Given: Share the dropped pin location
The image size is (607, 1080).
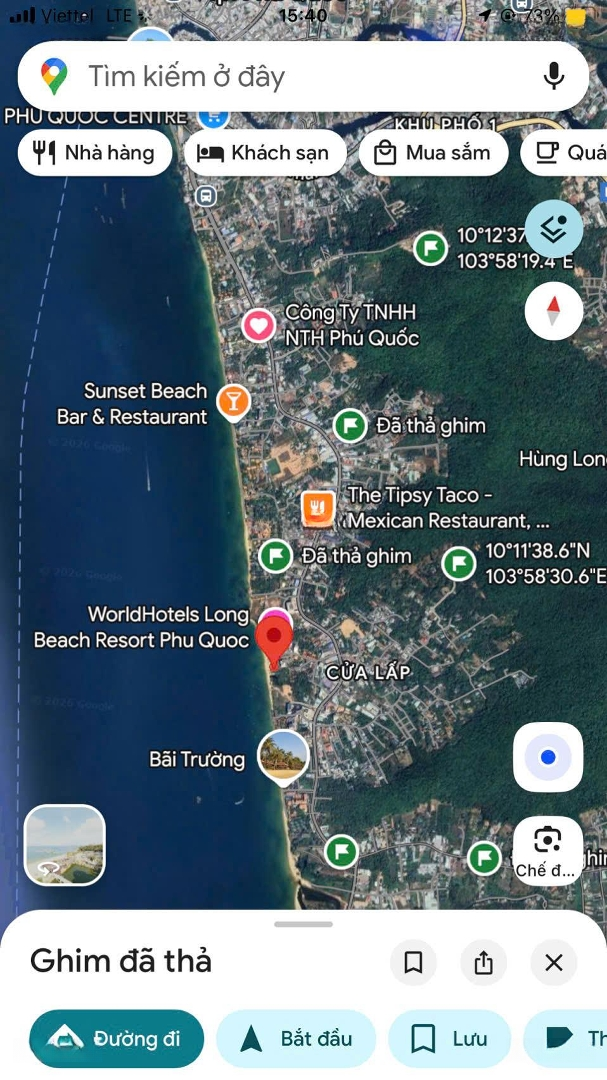Looking at the screenshot, I should pyautogui.click(x=484, y=962).
